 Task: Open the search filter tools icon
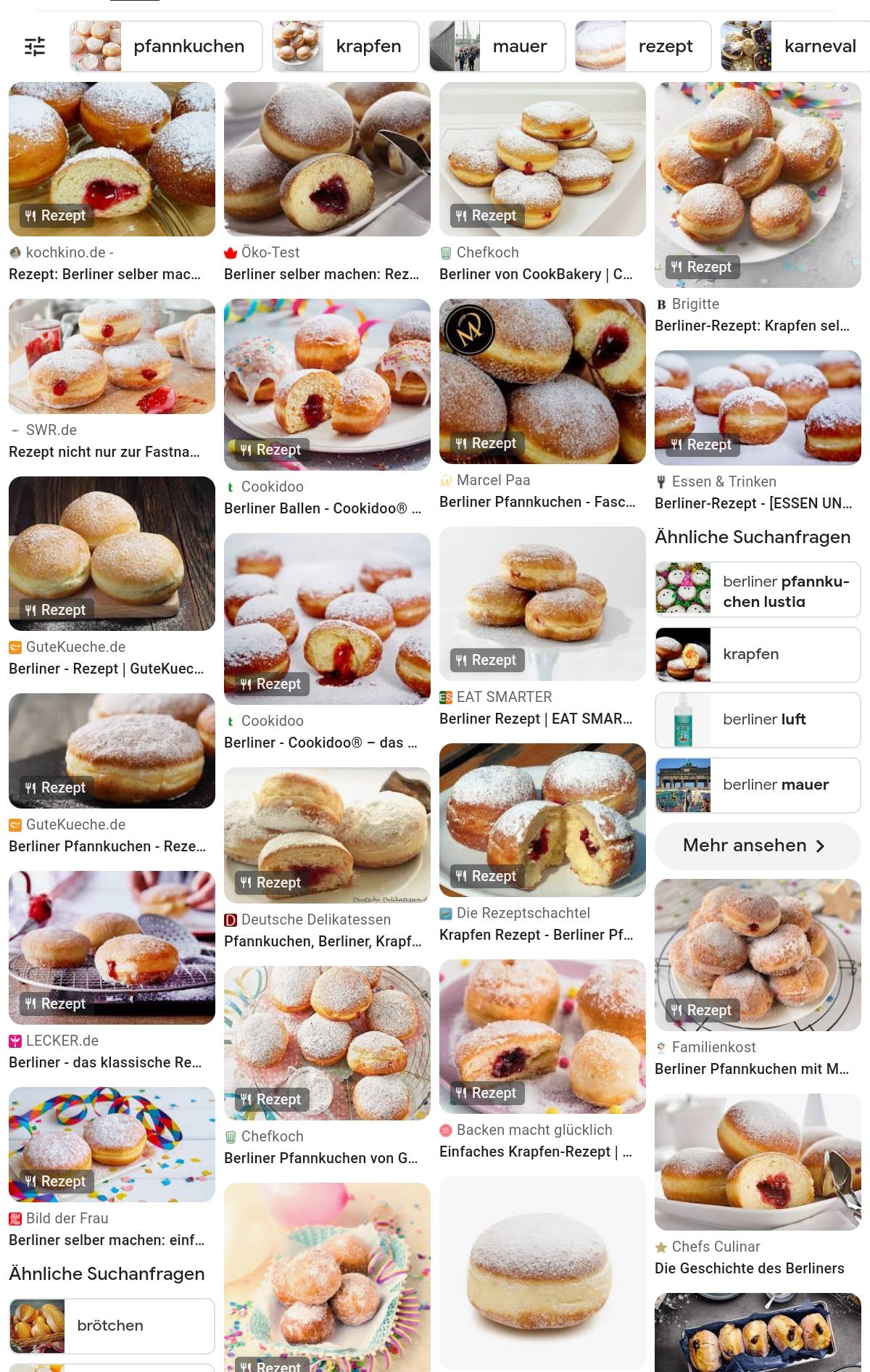tap(35, 46)
